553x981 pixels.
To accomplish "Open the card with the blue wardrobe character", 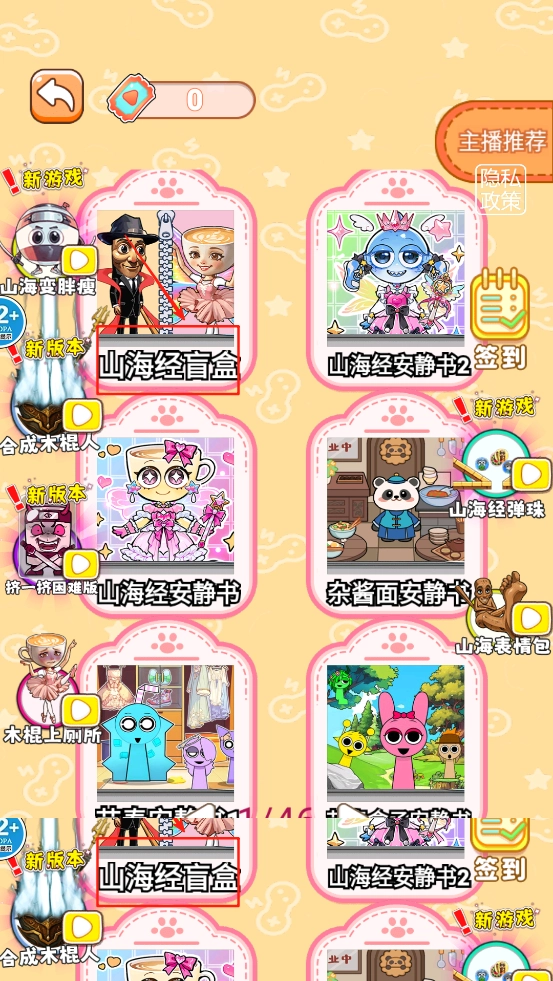I will pyautogui.click(x=167, y=727).
